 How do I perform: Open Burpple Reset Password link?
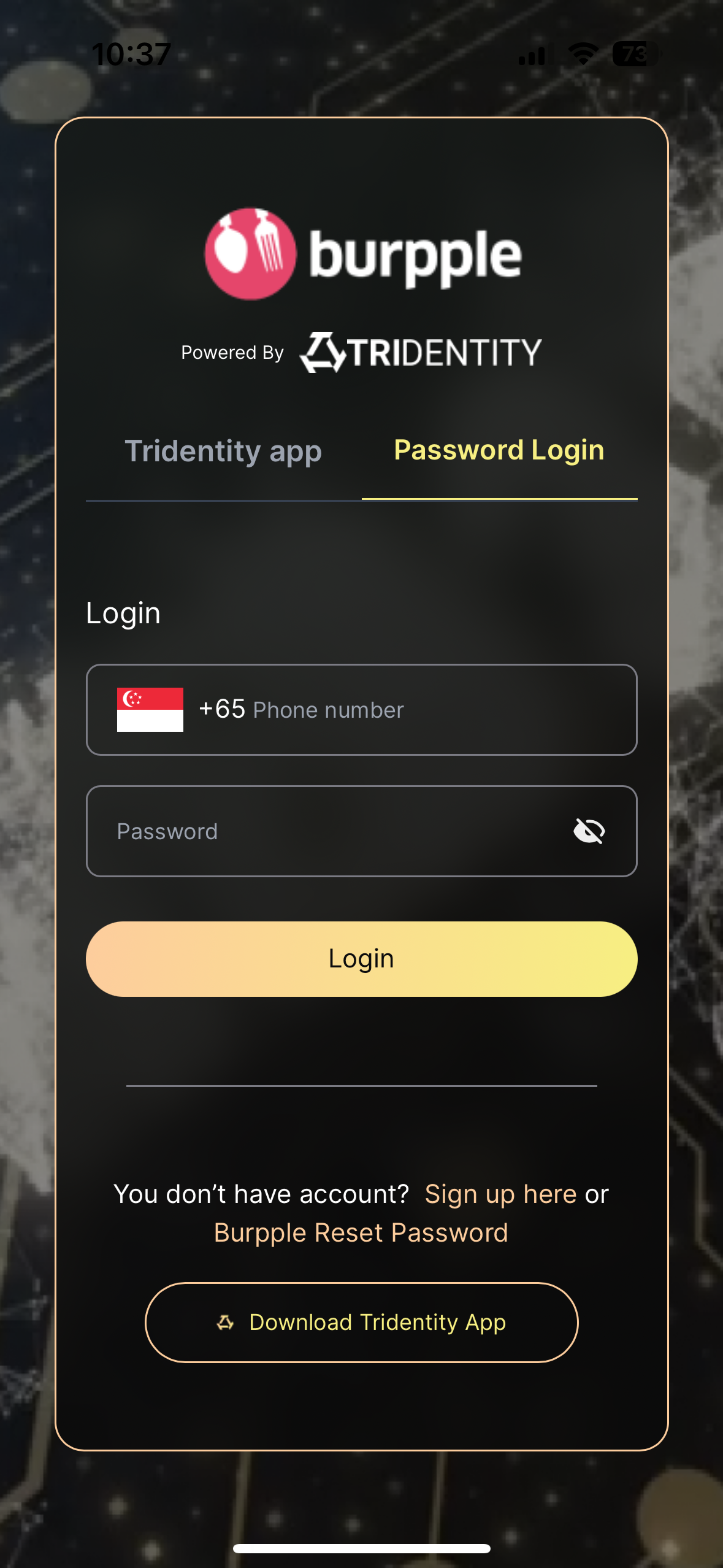(361, 1232)
